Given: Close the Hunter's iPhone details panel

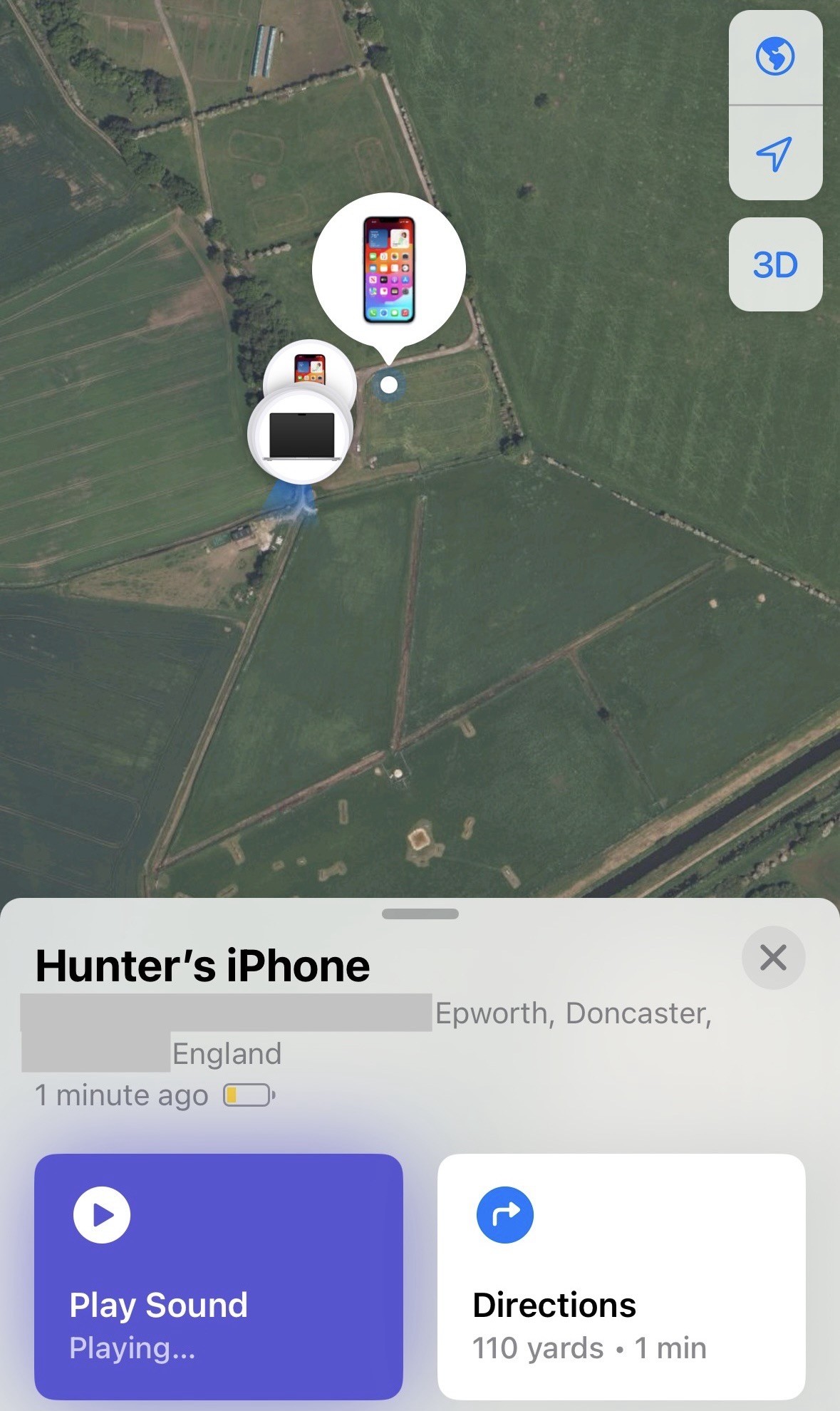Looking at the screenshot, I should (773, 958).
